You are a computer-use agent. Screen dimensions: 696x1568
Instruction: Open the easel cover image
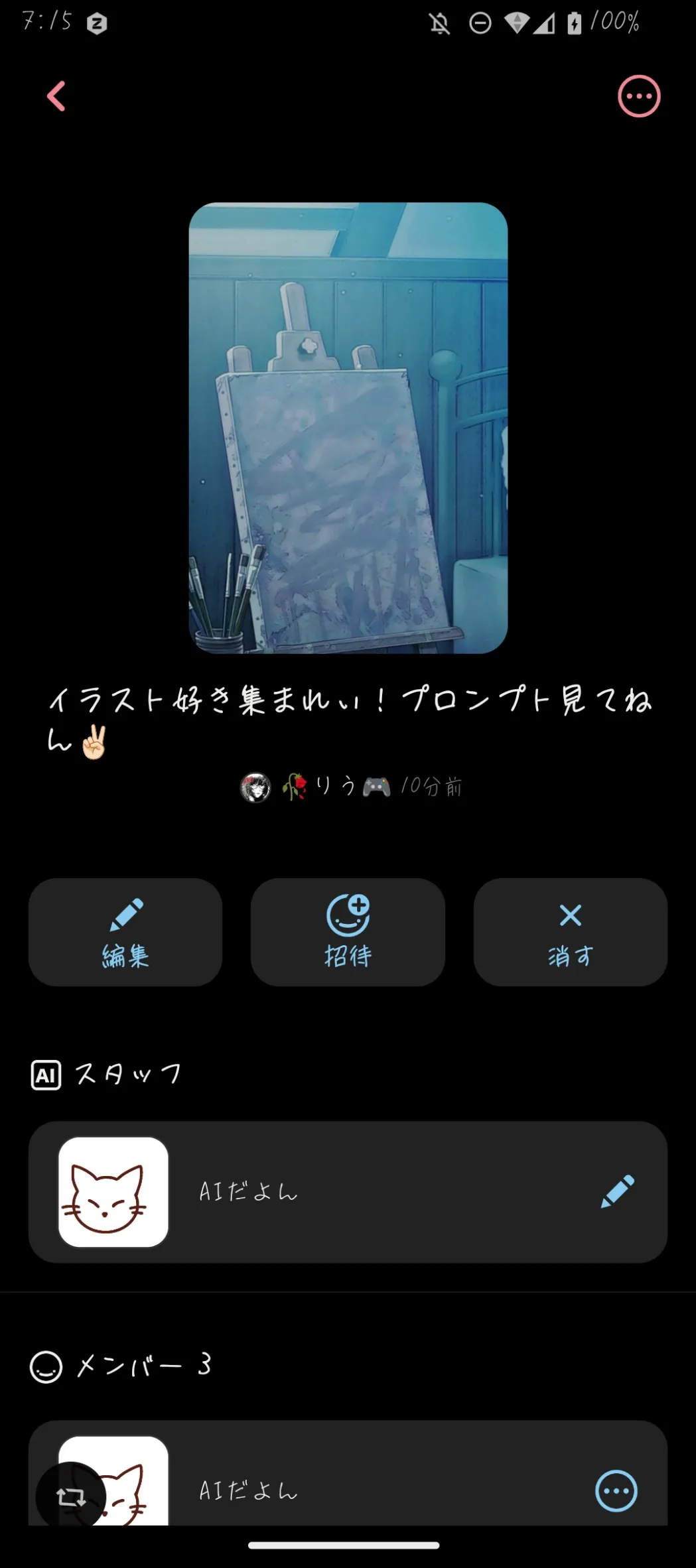click(x=348, y=428)
